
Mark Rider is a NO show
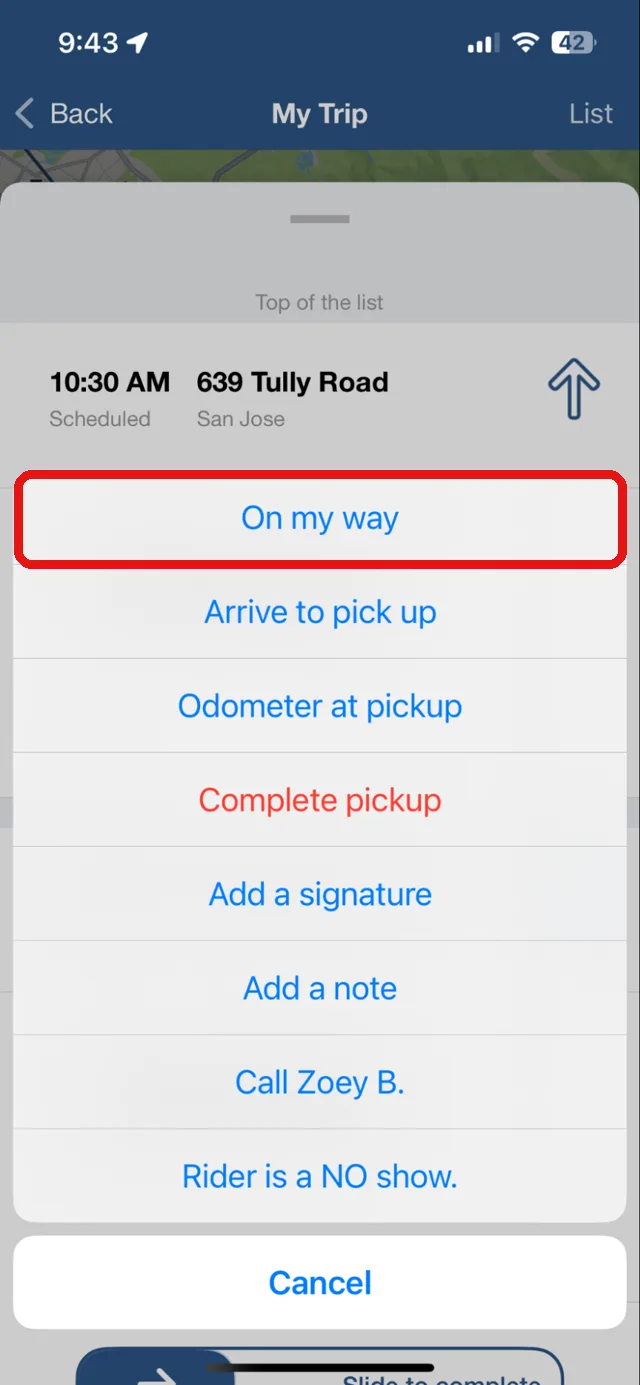point(320,1176)
